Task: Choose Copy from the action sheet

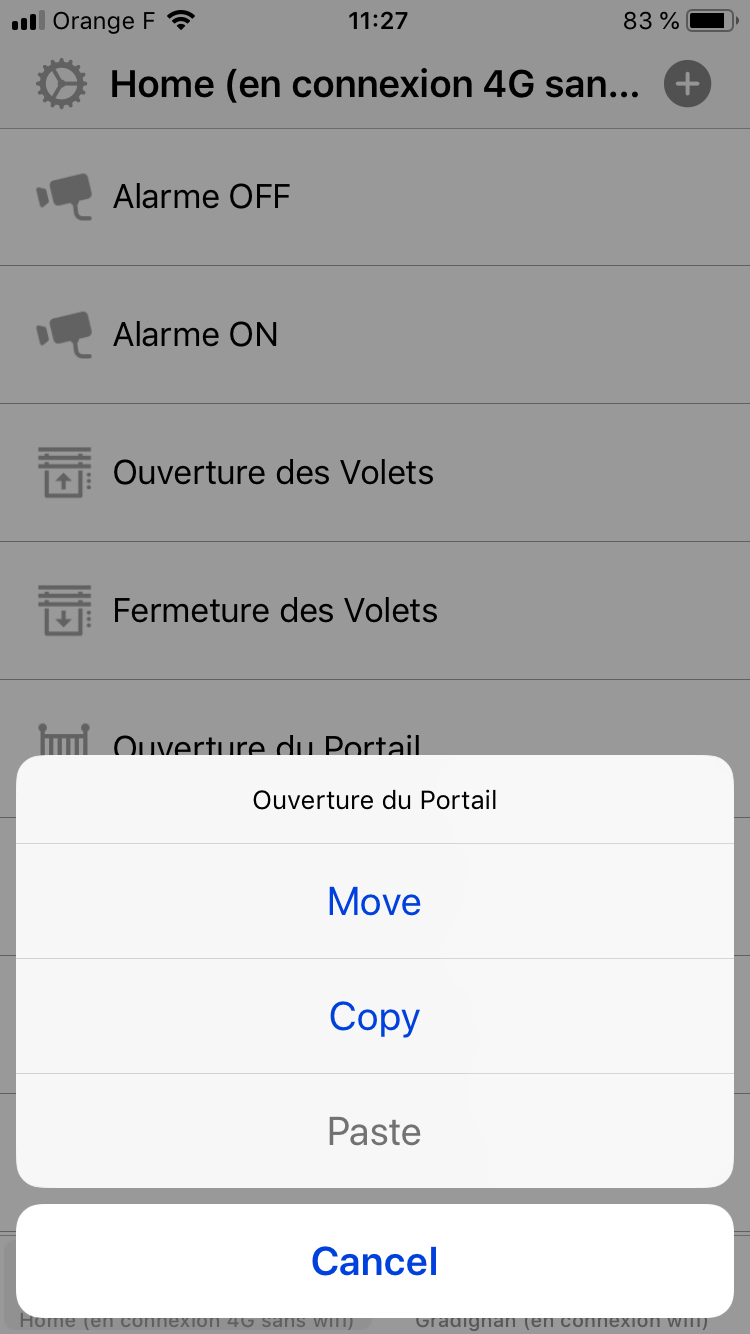Action: tap(374, 1016)
